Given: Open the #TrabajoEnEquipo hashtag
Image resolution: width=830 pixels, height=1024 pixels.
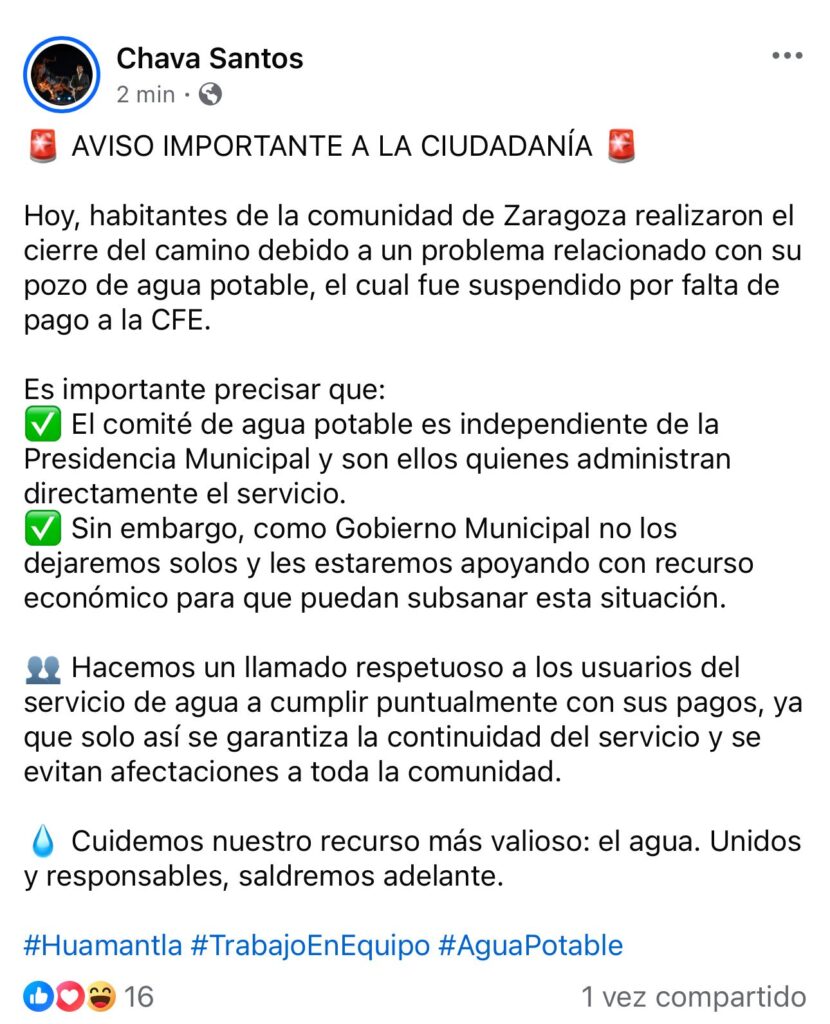Looking at the screenshot, I should pos(310,945).
